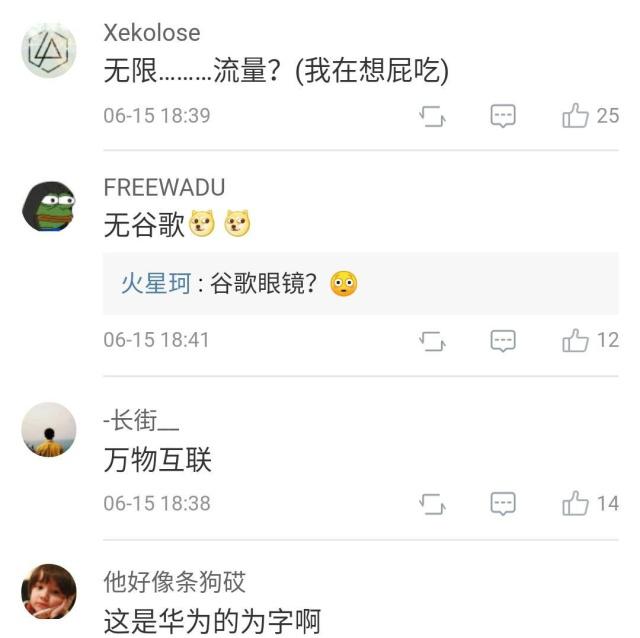Open FREEWADU's profile avatar
The width and height of the screenshot is (640, 638).
point(48,206)
